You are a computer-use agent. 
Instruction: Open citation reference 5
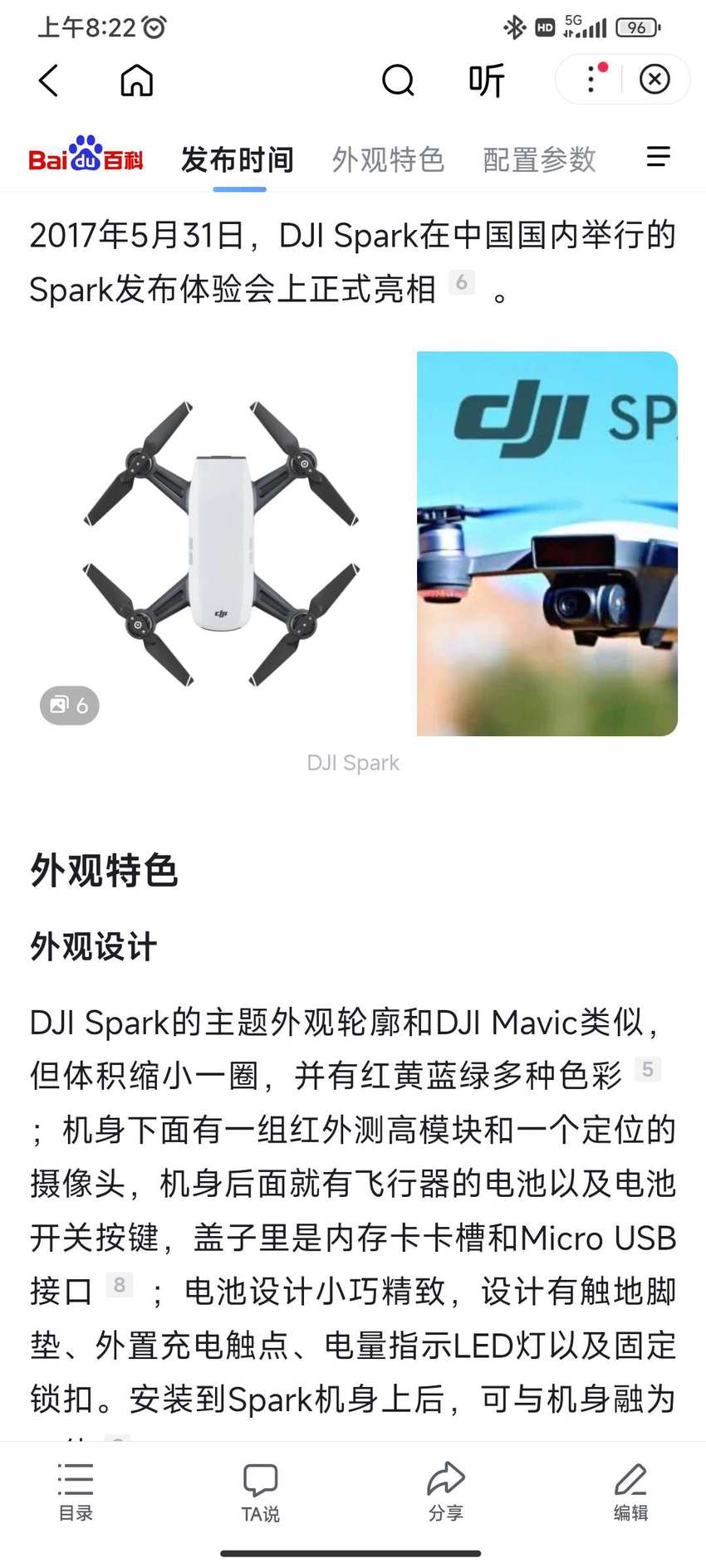648,1069
